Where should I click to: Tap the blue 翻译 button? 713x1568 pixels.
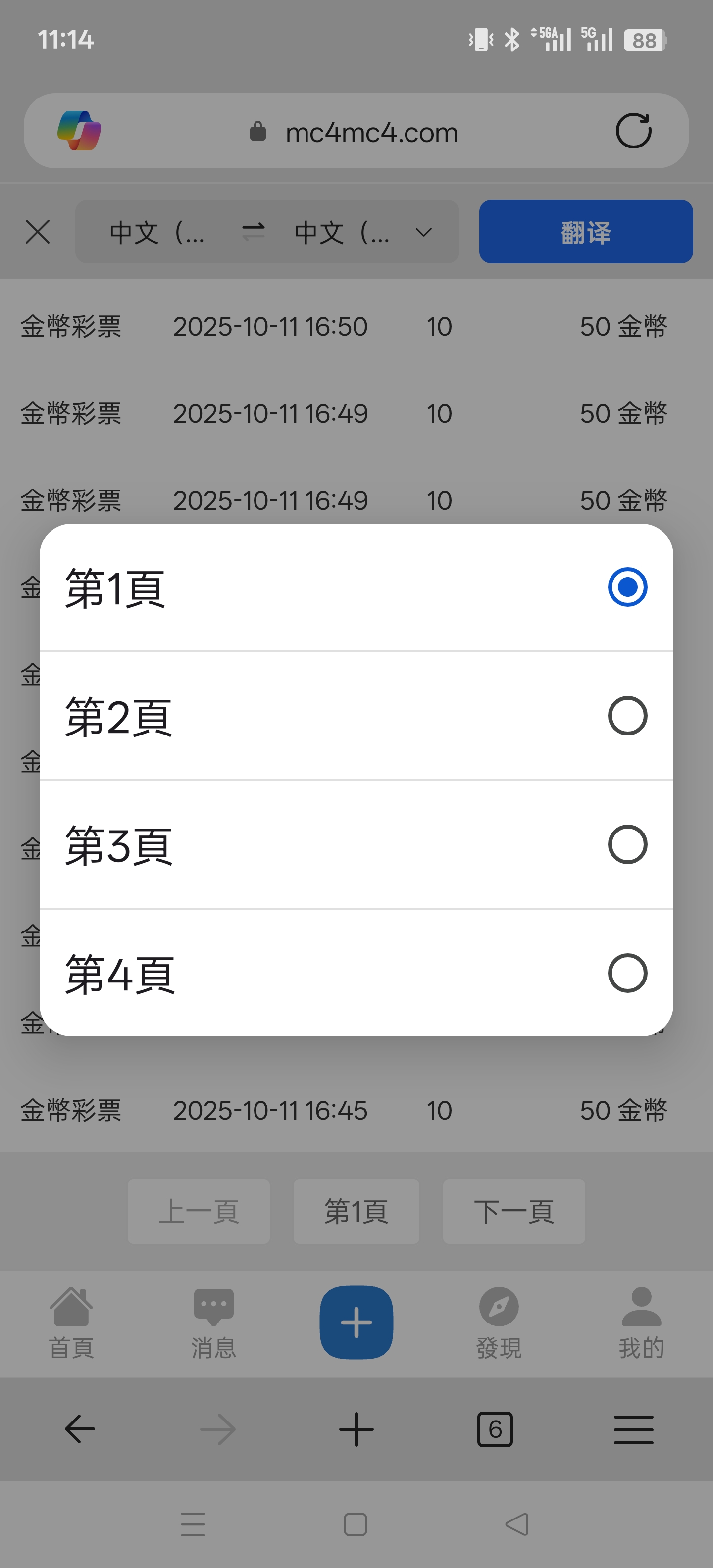(585, 232)
